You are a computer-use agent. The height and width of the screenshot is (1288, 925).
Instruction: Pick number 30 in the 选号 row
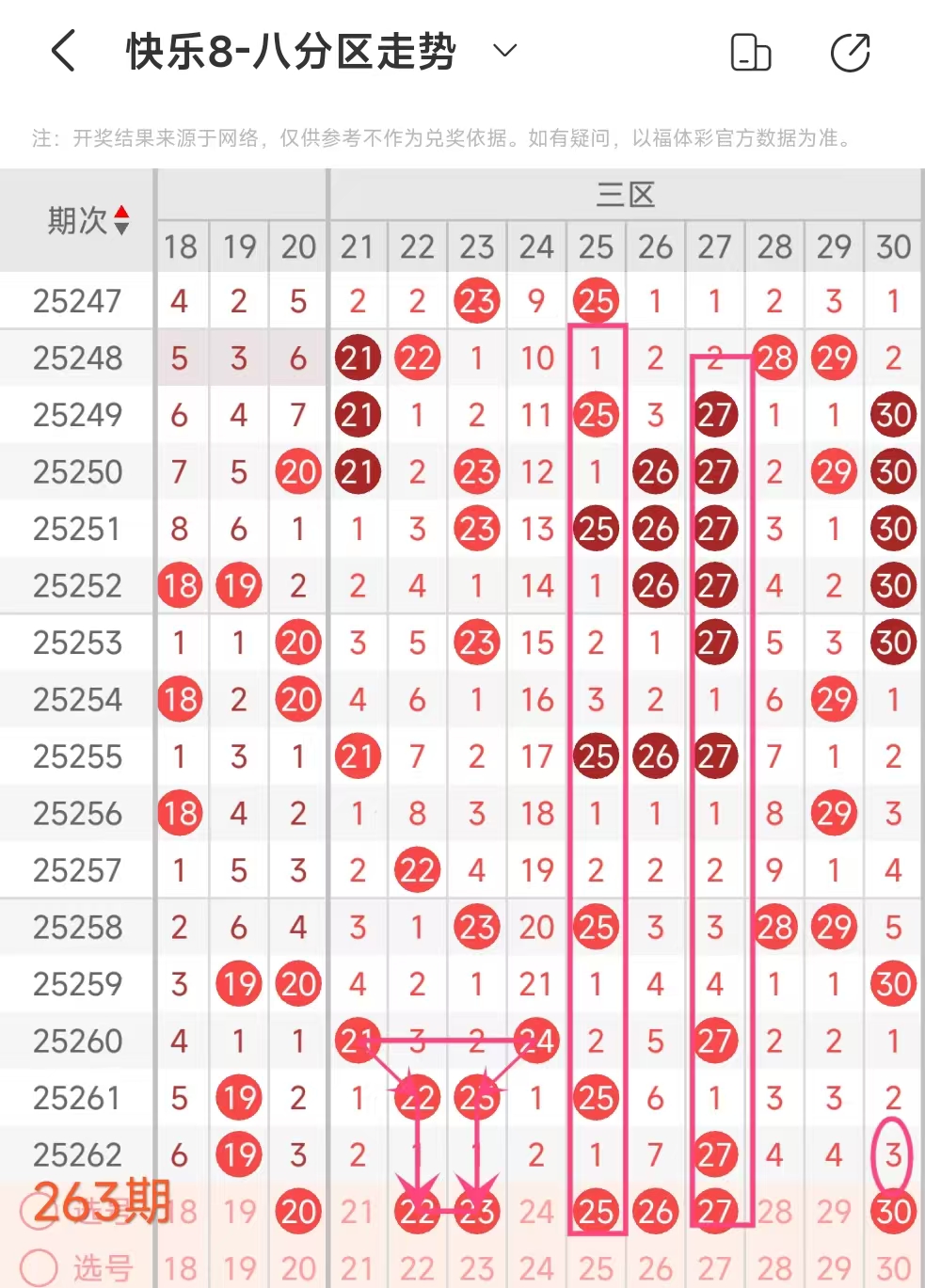(x=893, y=1268)
